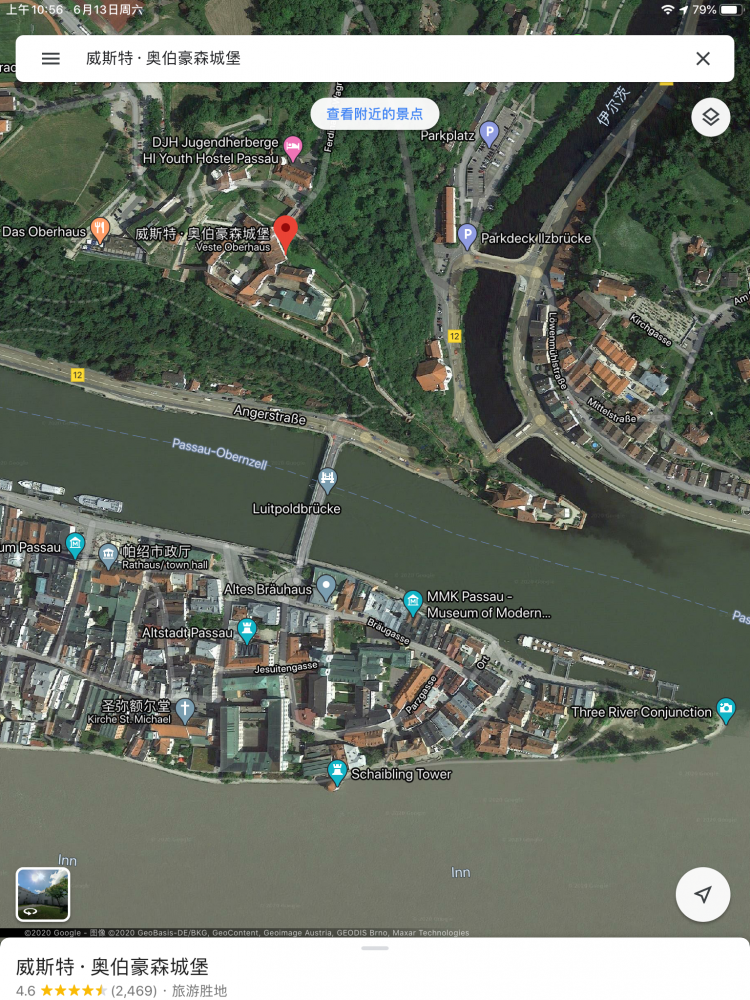Screen dimensions: 750x1000
Task: Open the hamburger menu
Action: pyautogui.click(x=51, y=58)
